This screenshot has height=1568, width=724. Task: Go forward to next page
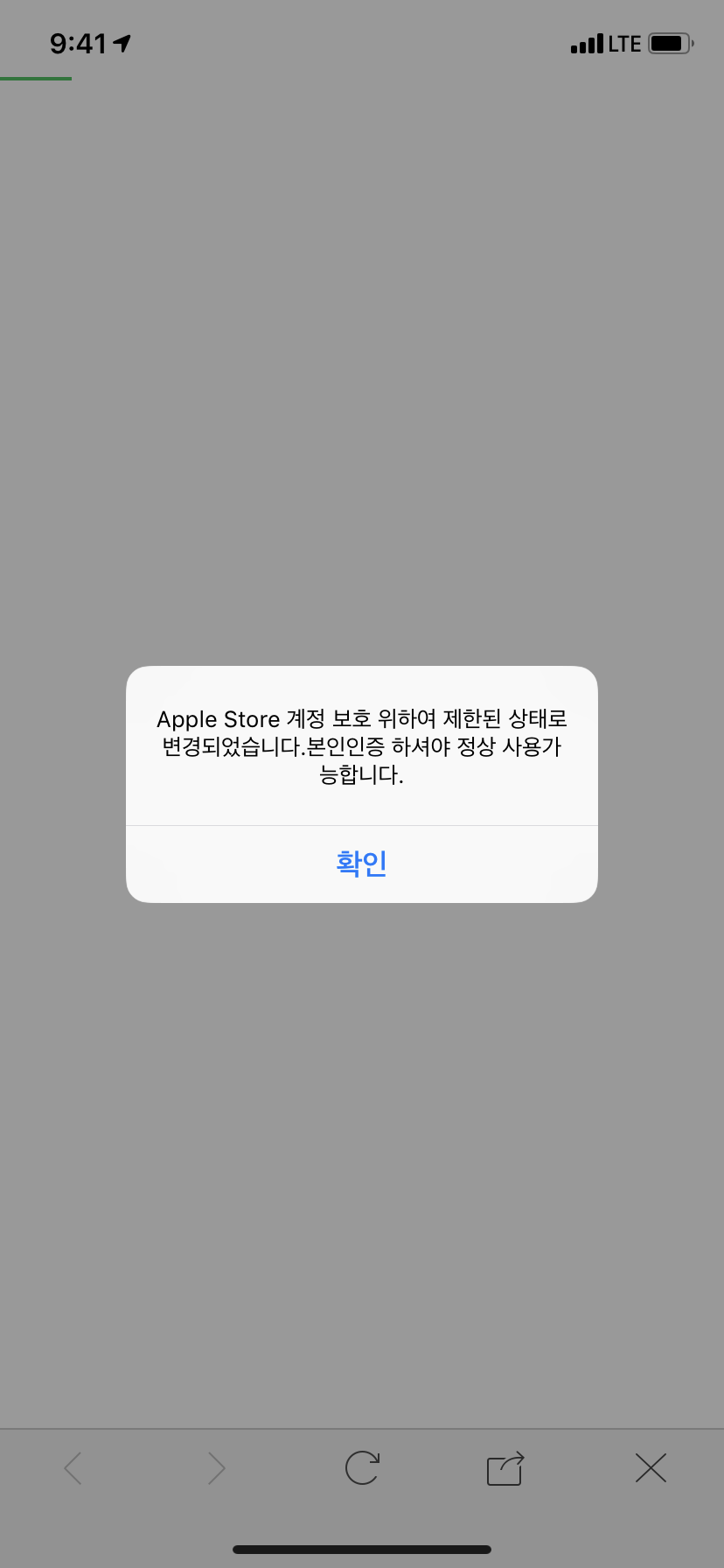coord(216,1468)
